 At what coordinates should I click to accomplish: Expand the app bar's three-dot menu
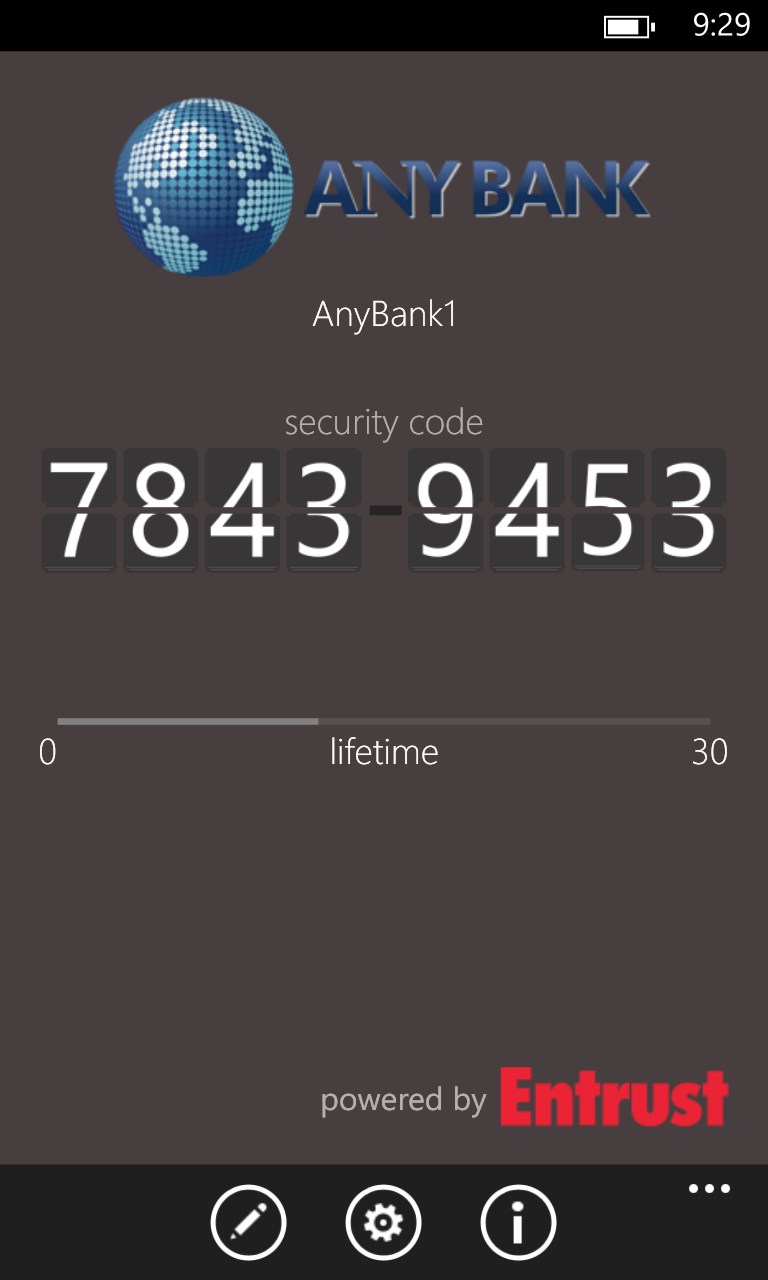[x=709, y=1189]
